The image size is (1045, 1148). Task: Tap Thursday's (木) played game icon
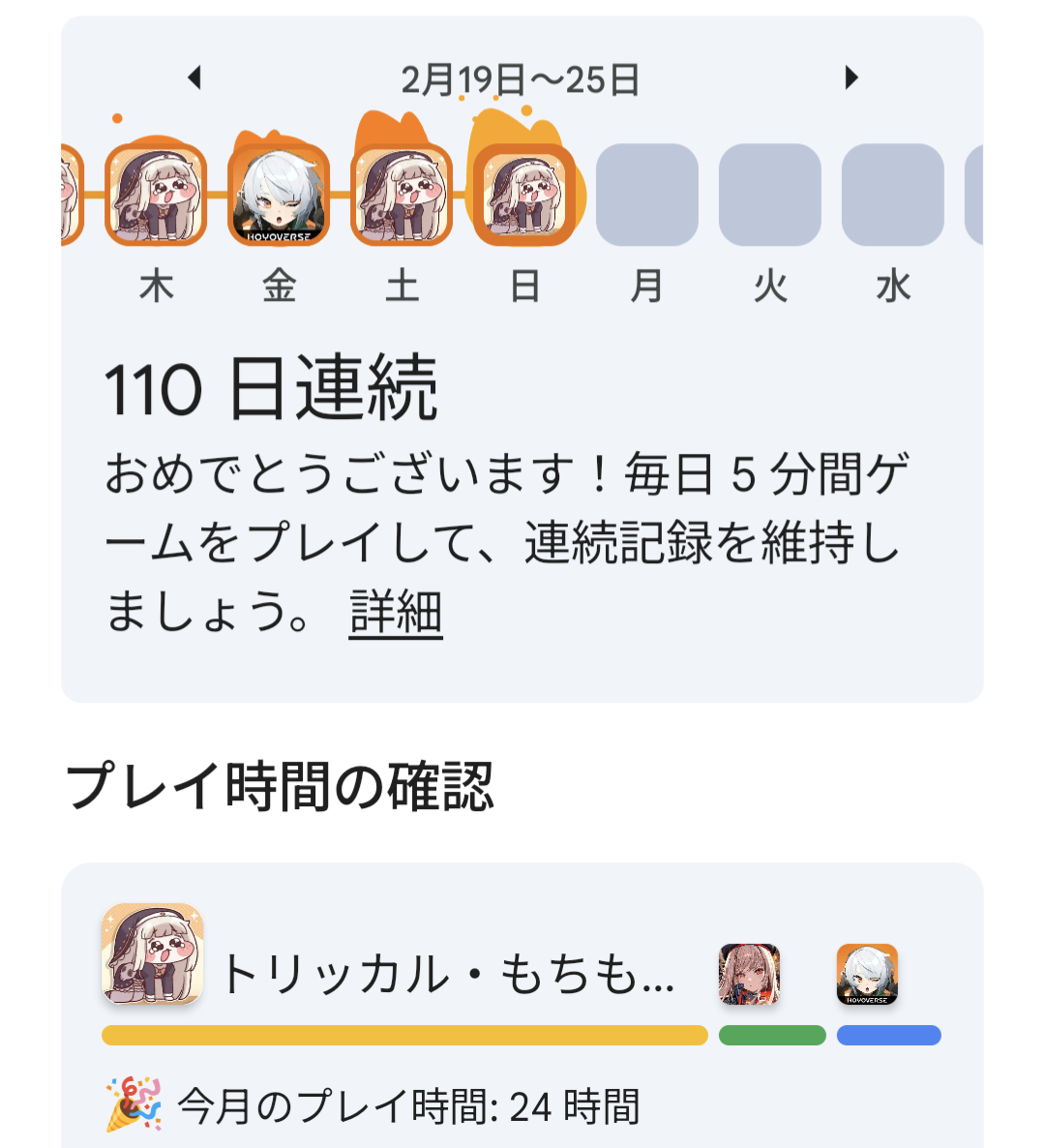pyautogui.click(x=156, y=194)
